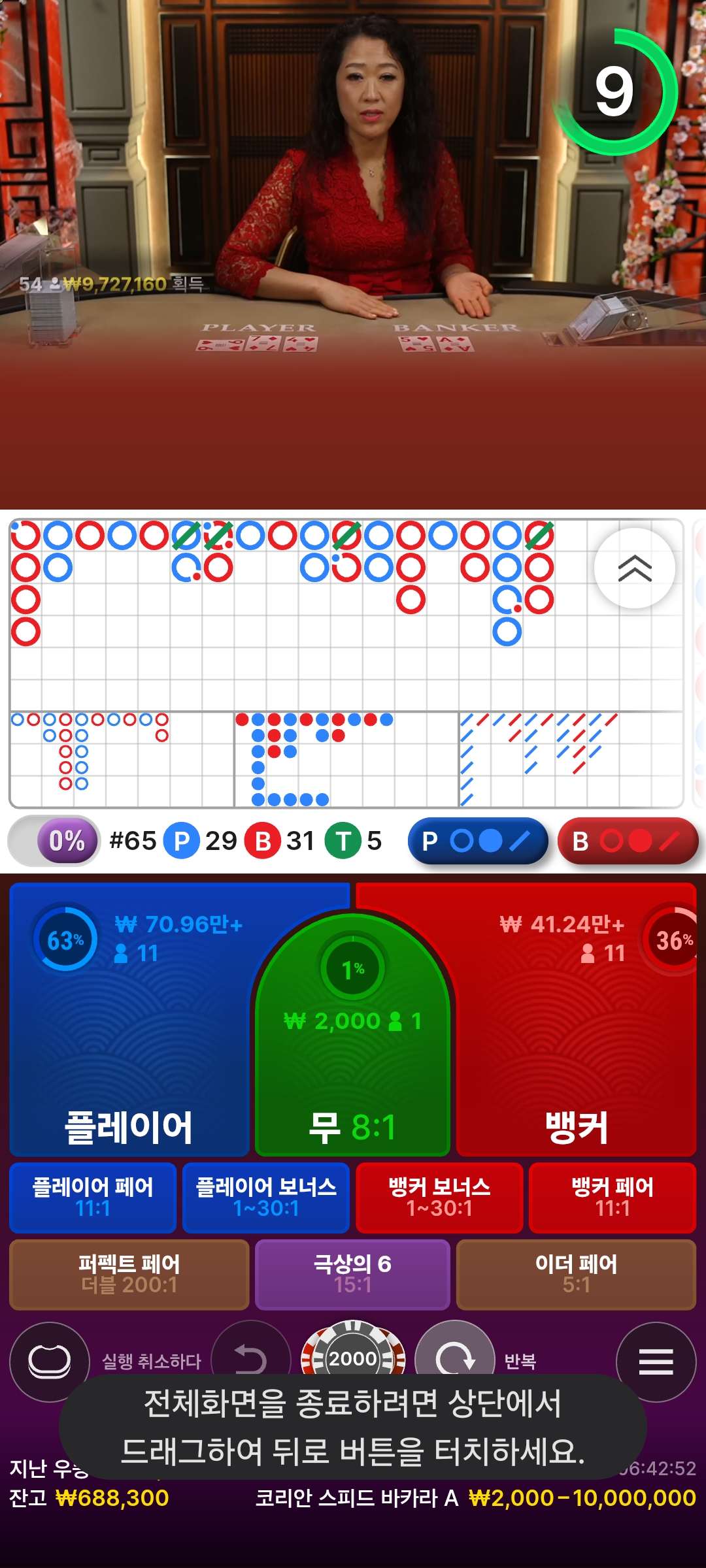Preview the next Player result road
The width and height of the screenshot is (706, 1568).
tap(478, 841)
